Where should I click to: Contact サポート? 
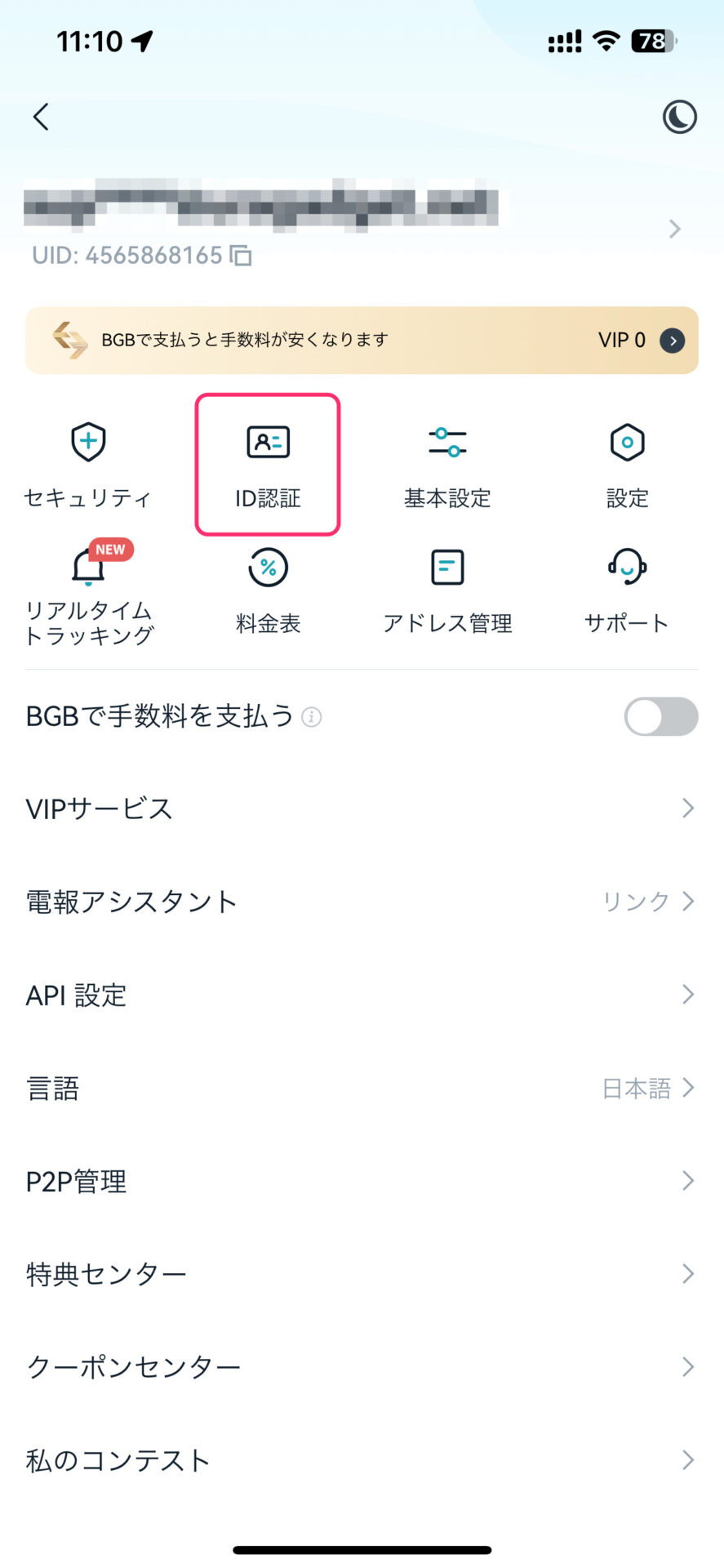click(x=627, y=593)
